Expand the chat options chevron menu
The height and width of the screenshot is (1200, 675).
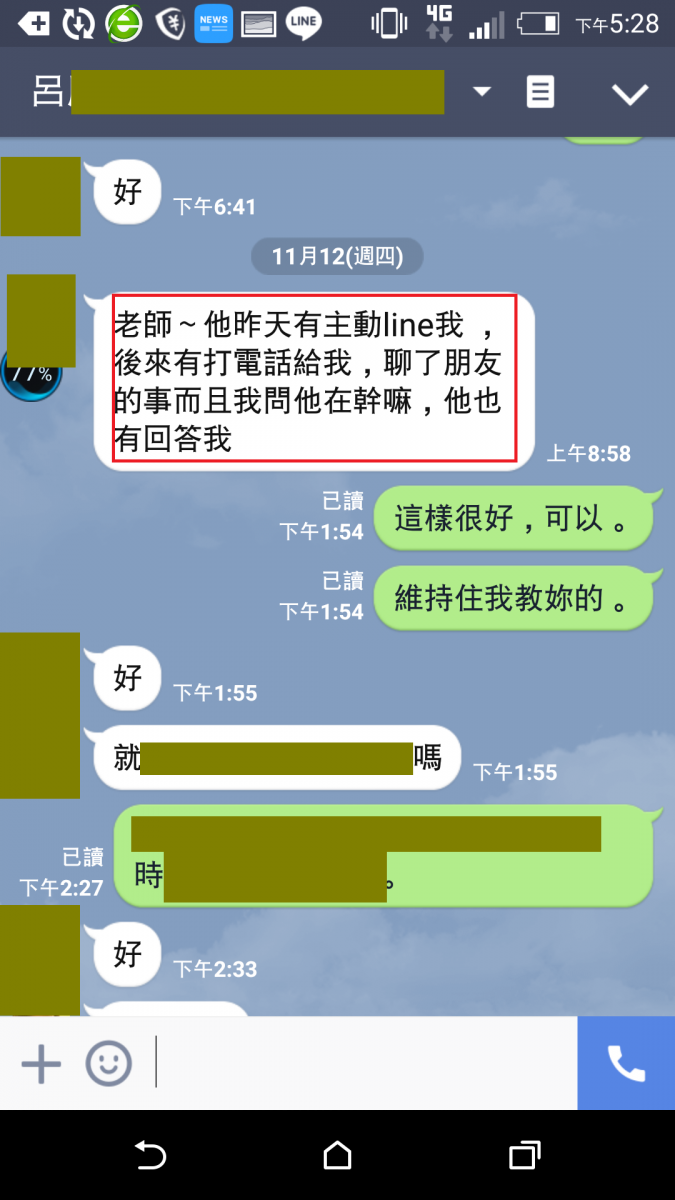(630, 94)
